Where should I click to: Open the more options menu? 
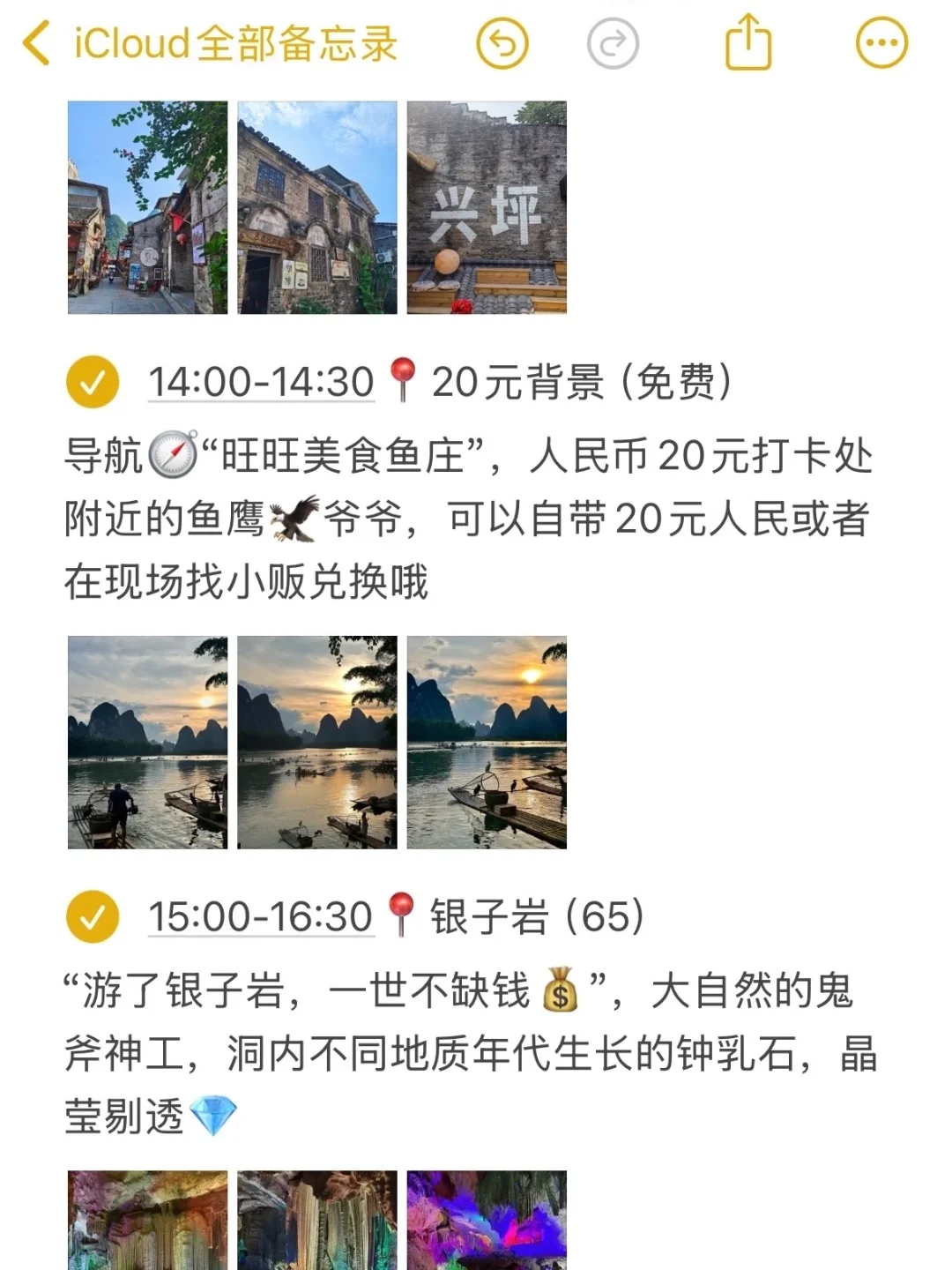pos(881,44)
